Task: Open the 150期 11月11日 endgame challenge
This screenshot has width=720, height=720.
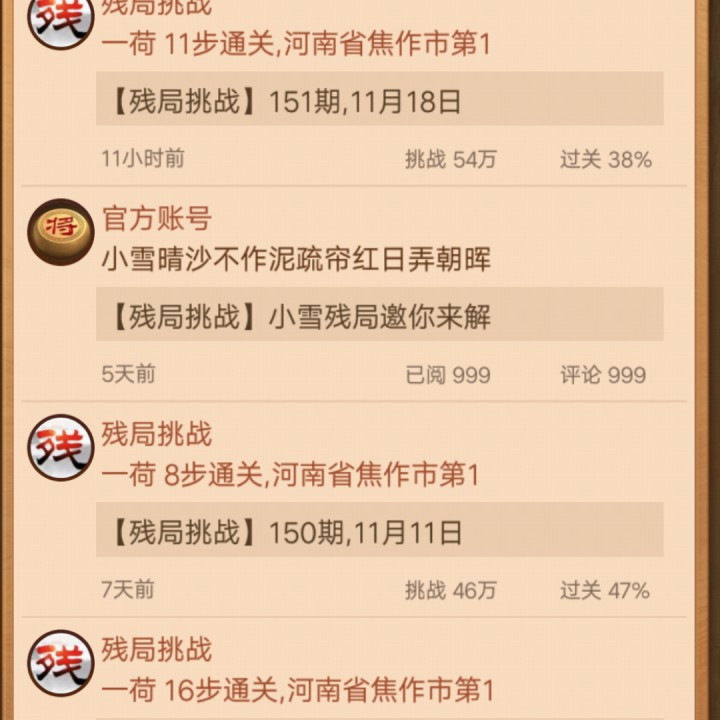Action: point(379,531)
